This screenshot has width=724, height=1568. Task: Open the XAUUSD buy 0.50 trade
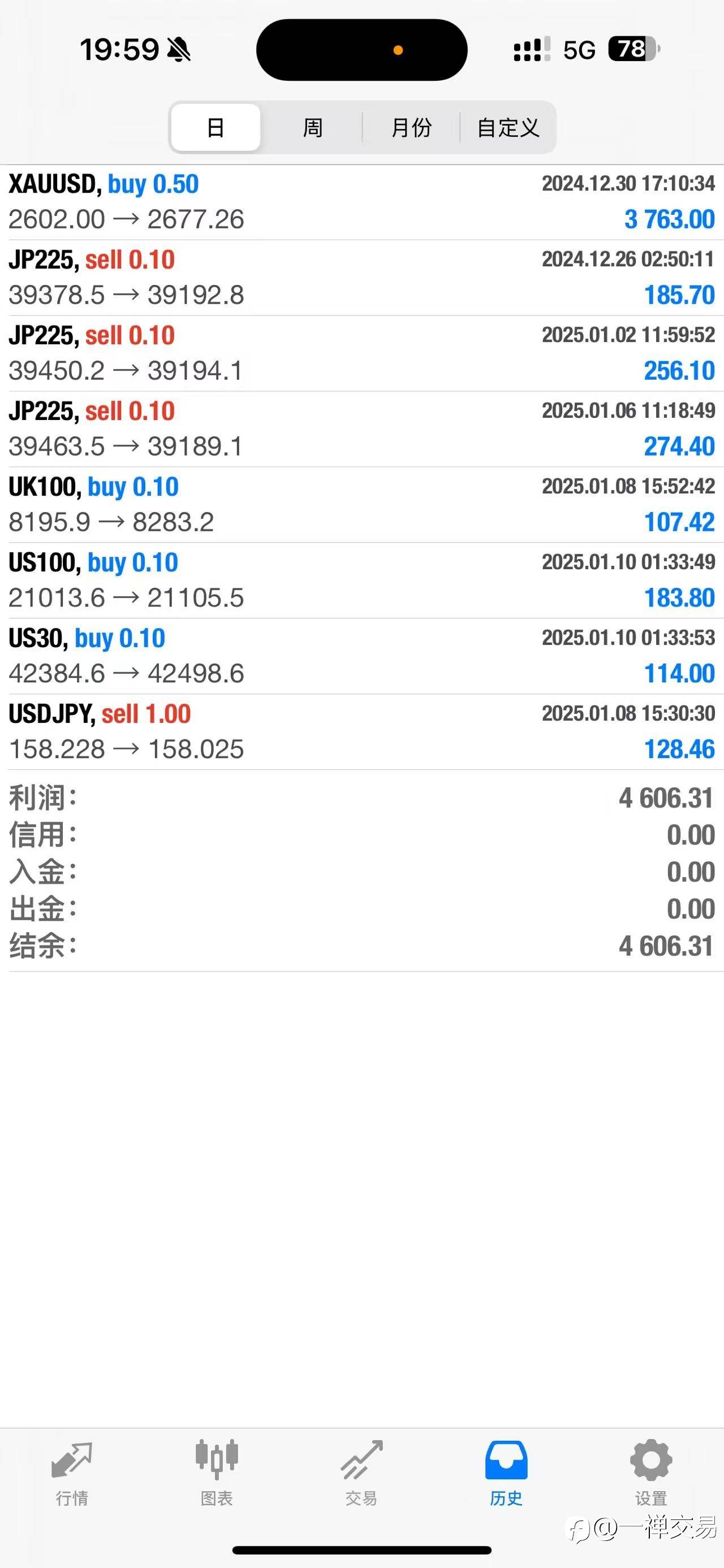(x=361, y=202)
